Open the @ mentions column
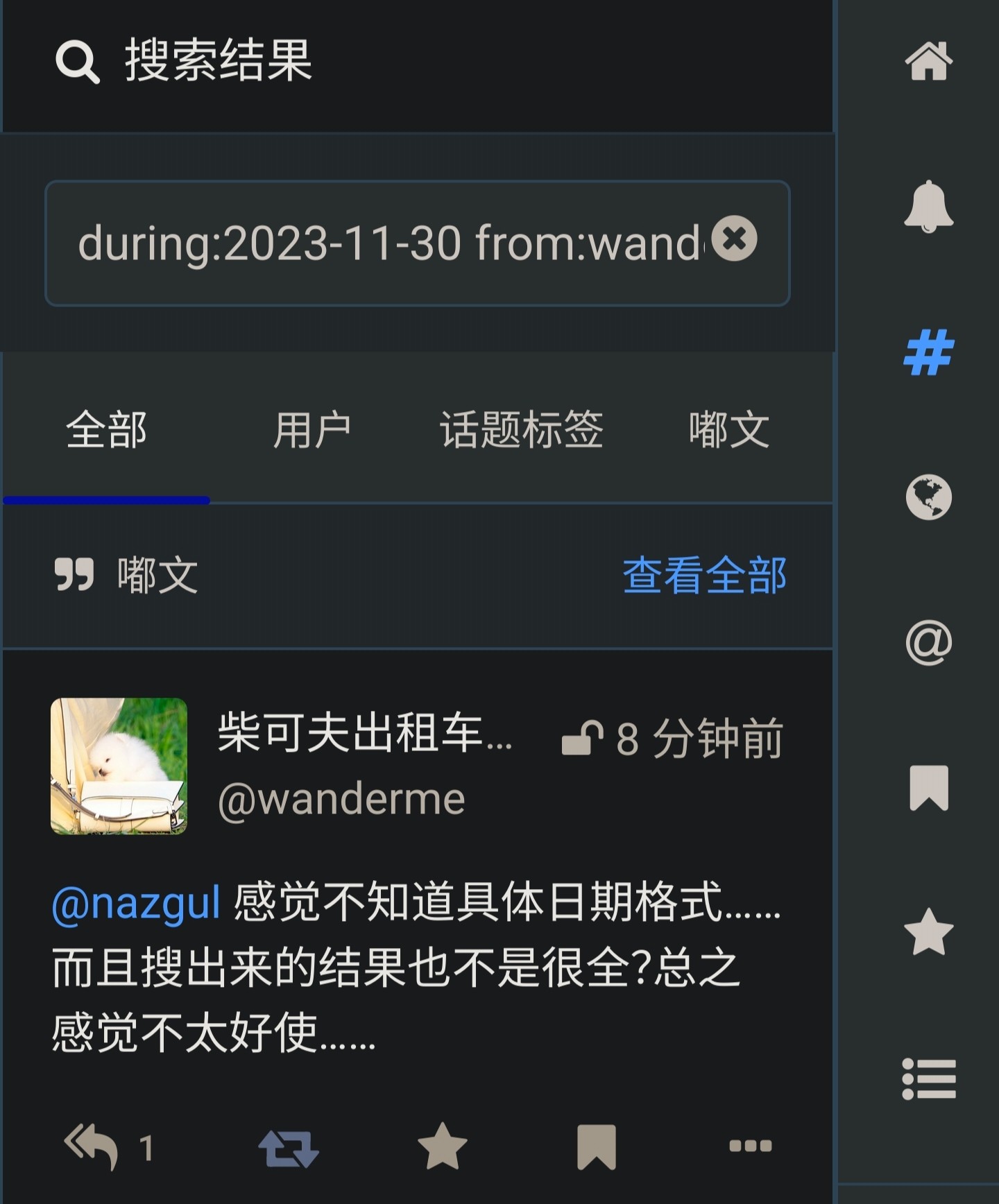The height and width of the screenshot is (1204, 999). point(928,643)
